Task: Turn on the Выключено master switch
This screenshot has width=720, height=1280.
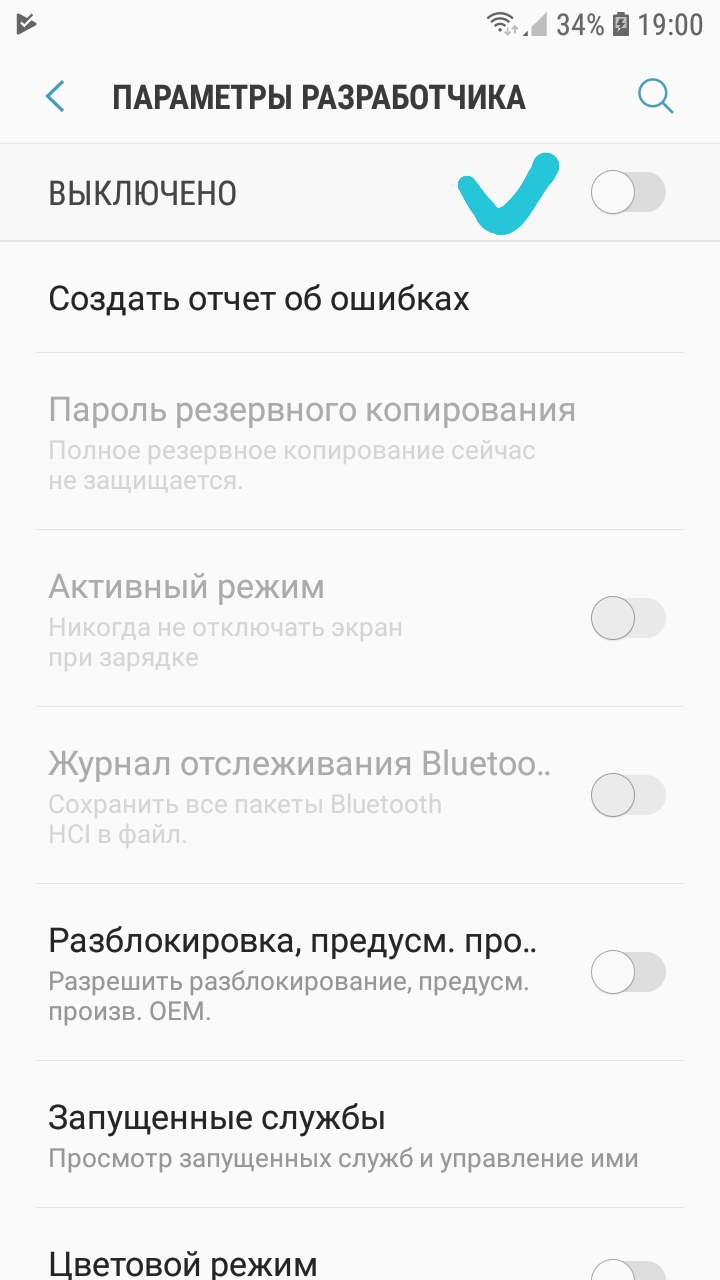Action: (x=628, y=192)
